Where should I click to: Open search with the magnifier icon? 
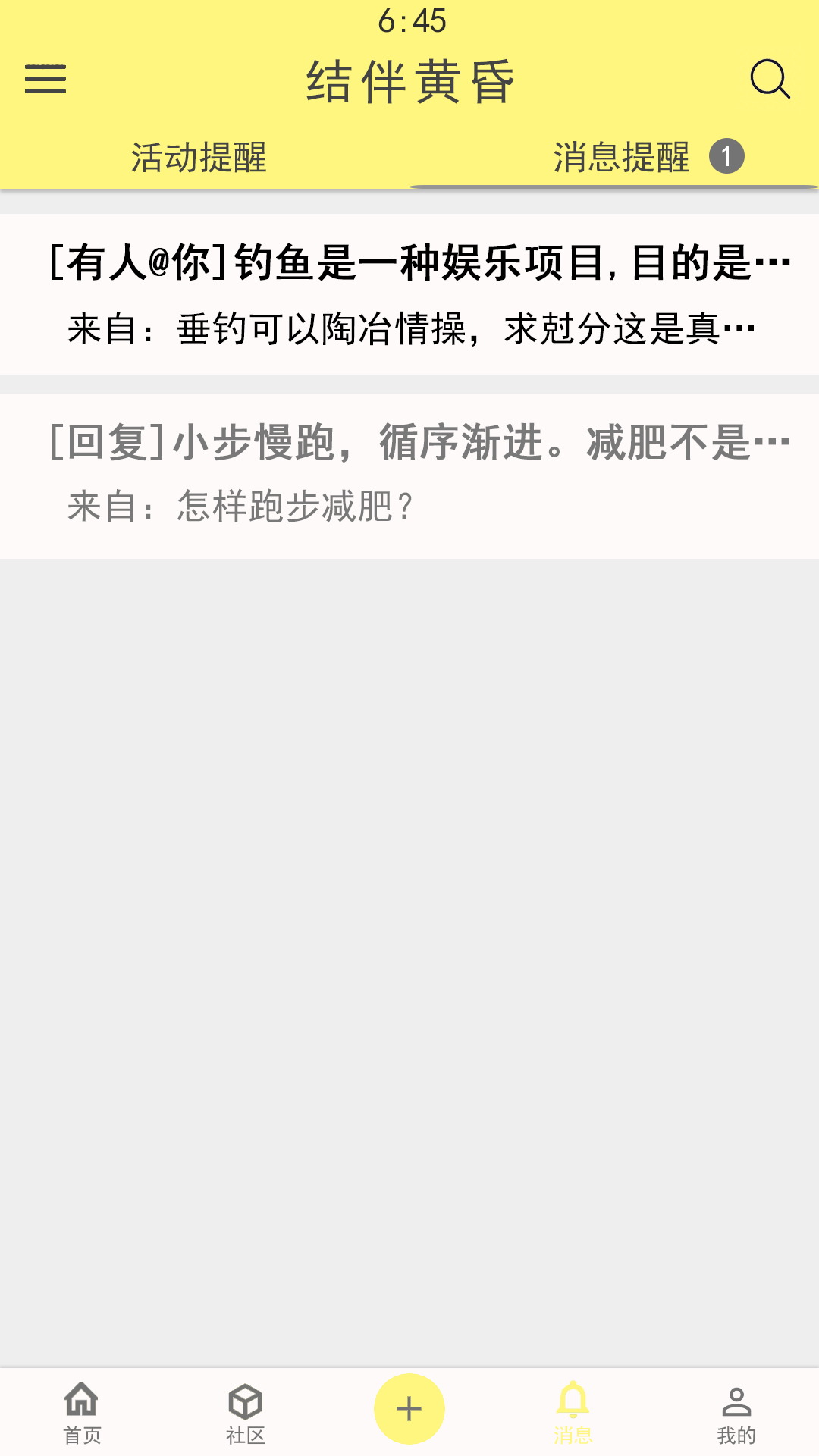coord(770,80)
